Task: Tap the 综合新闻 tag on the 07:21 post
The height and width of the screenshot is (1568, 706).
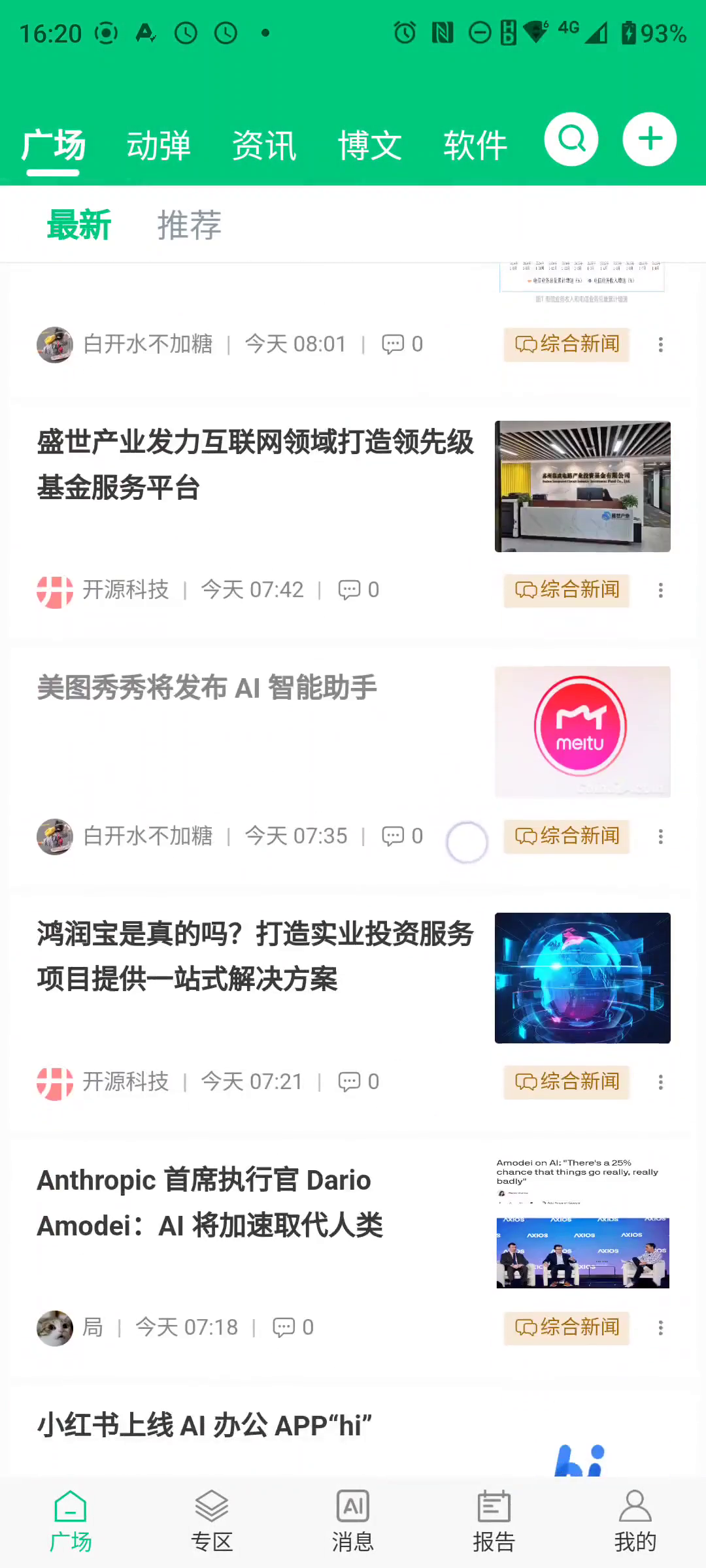Action: 567,1083
